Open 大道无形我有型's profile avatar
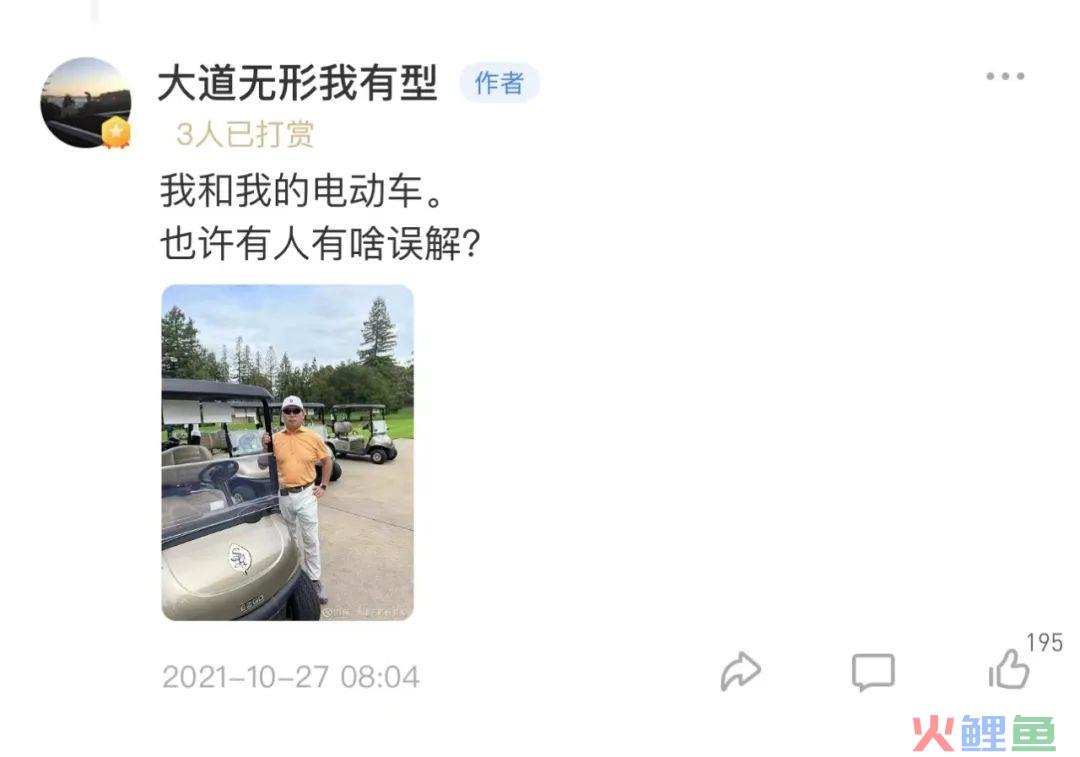 point(86,102)
